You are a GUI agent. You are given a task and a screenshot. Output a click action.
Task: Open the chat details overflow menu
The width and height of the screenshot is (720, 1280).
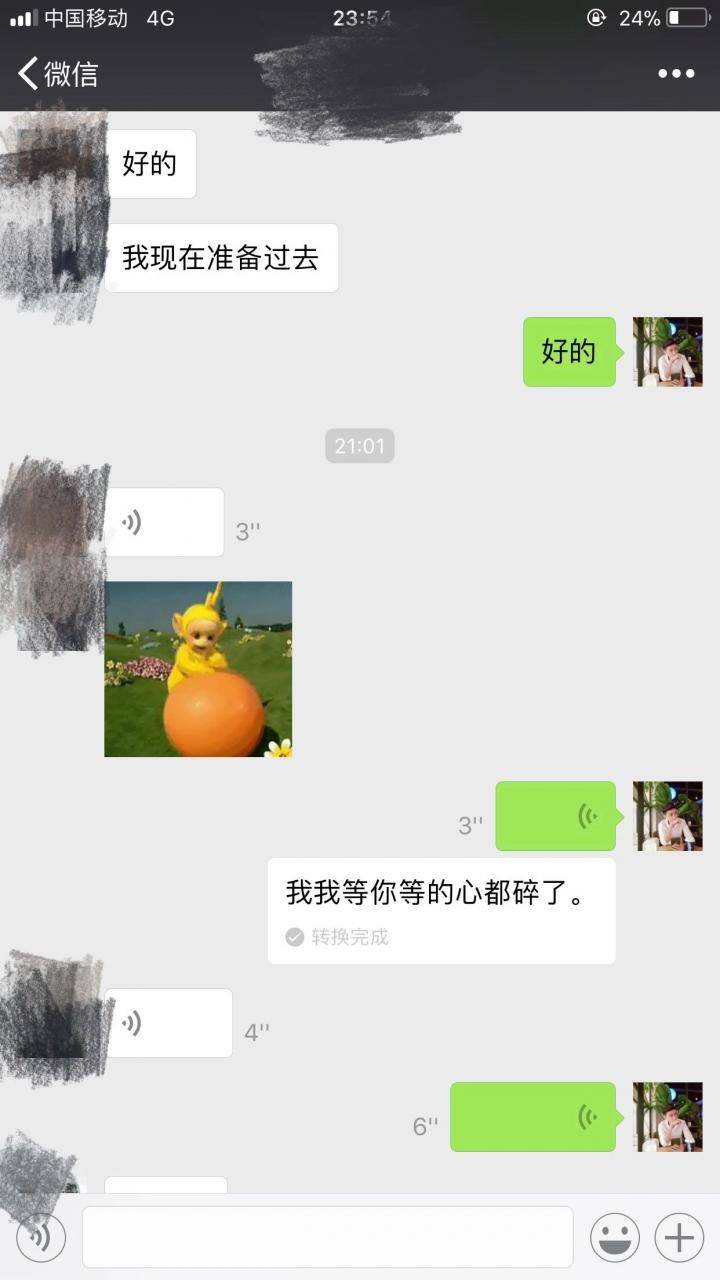click(x=676, y=74)
